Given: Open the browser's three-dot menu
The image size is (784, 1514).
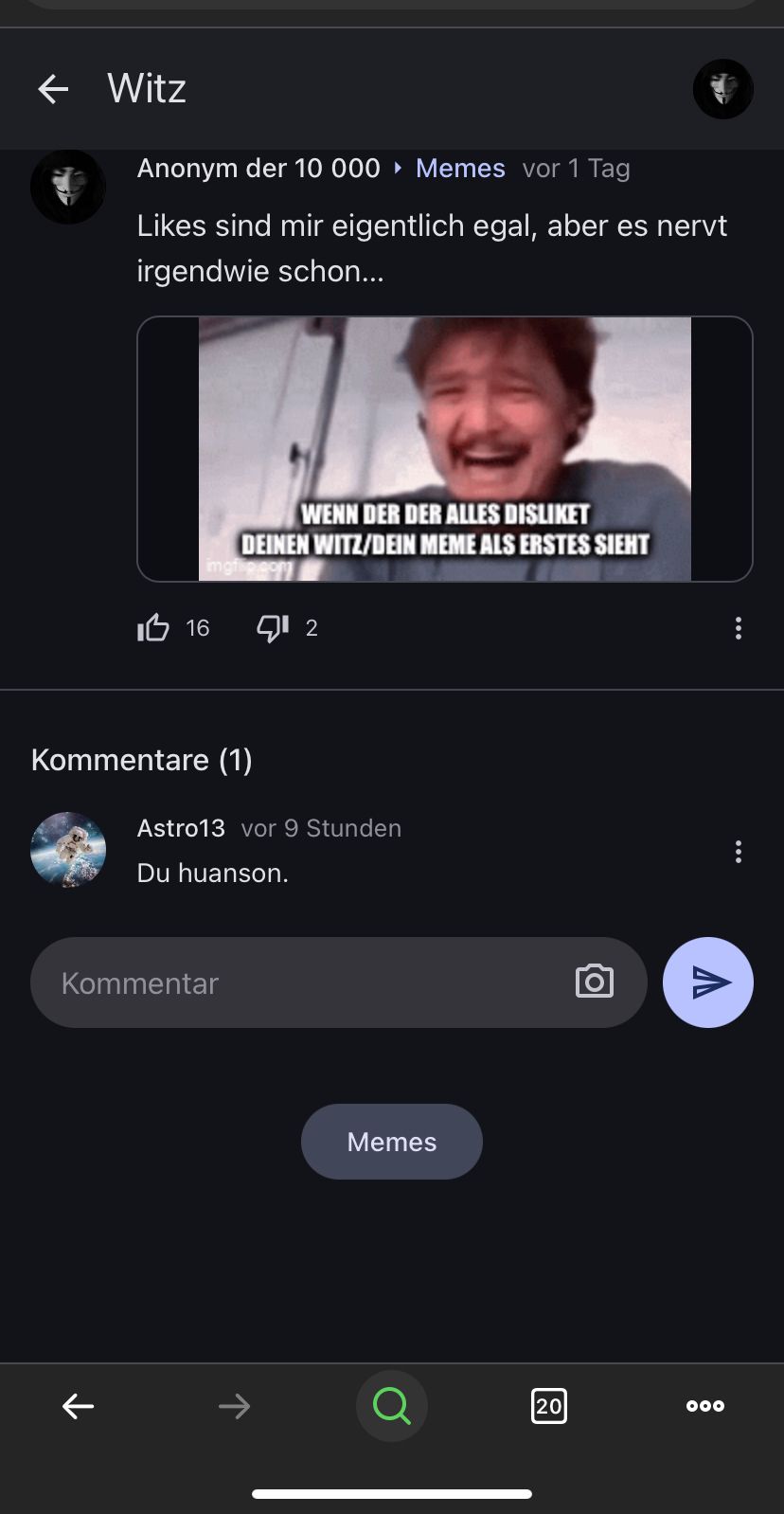Looking at the screenshot, I should coord(705,1406).
